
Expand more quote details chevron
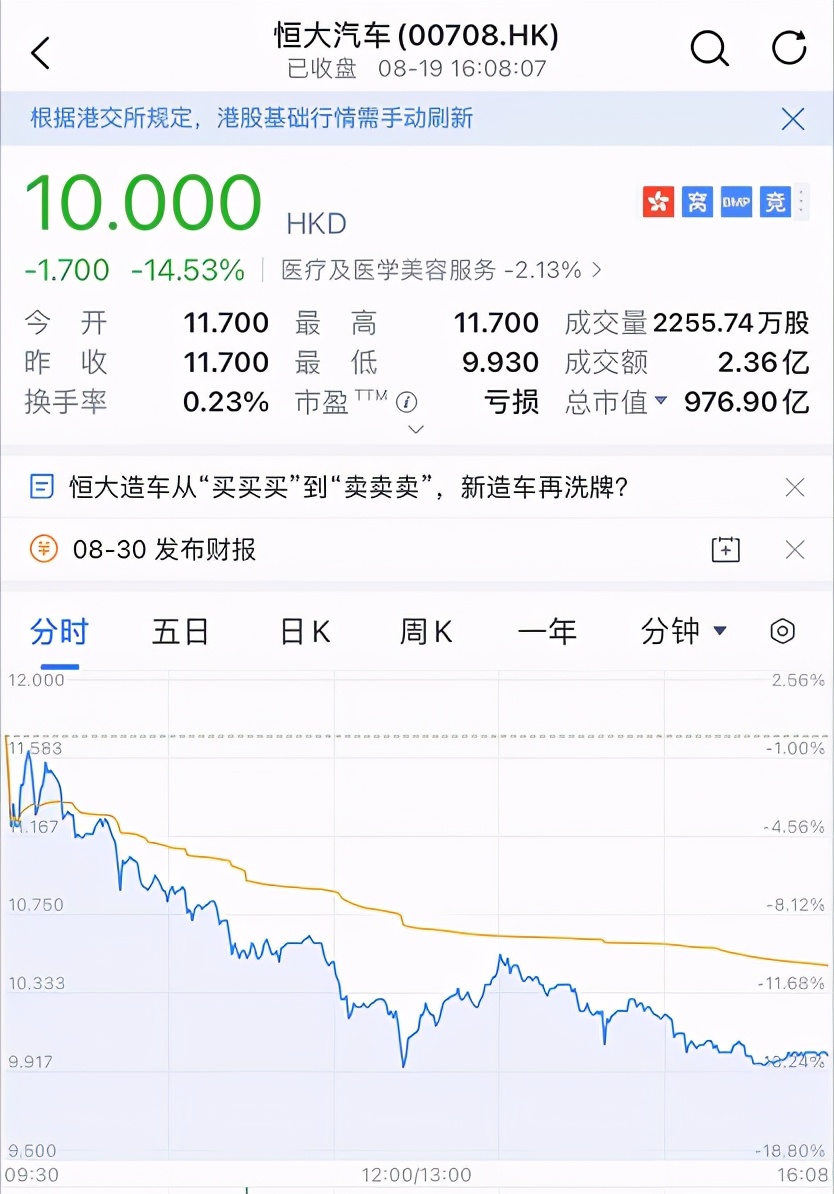point(417,429)
